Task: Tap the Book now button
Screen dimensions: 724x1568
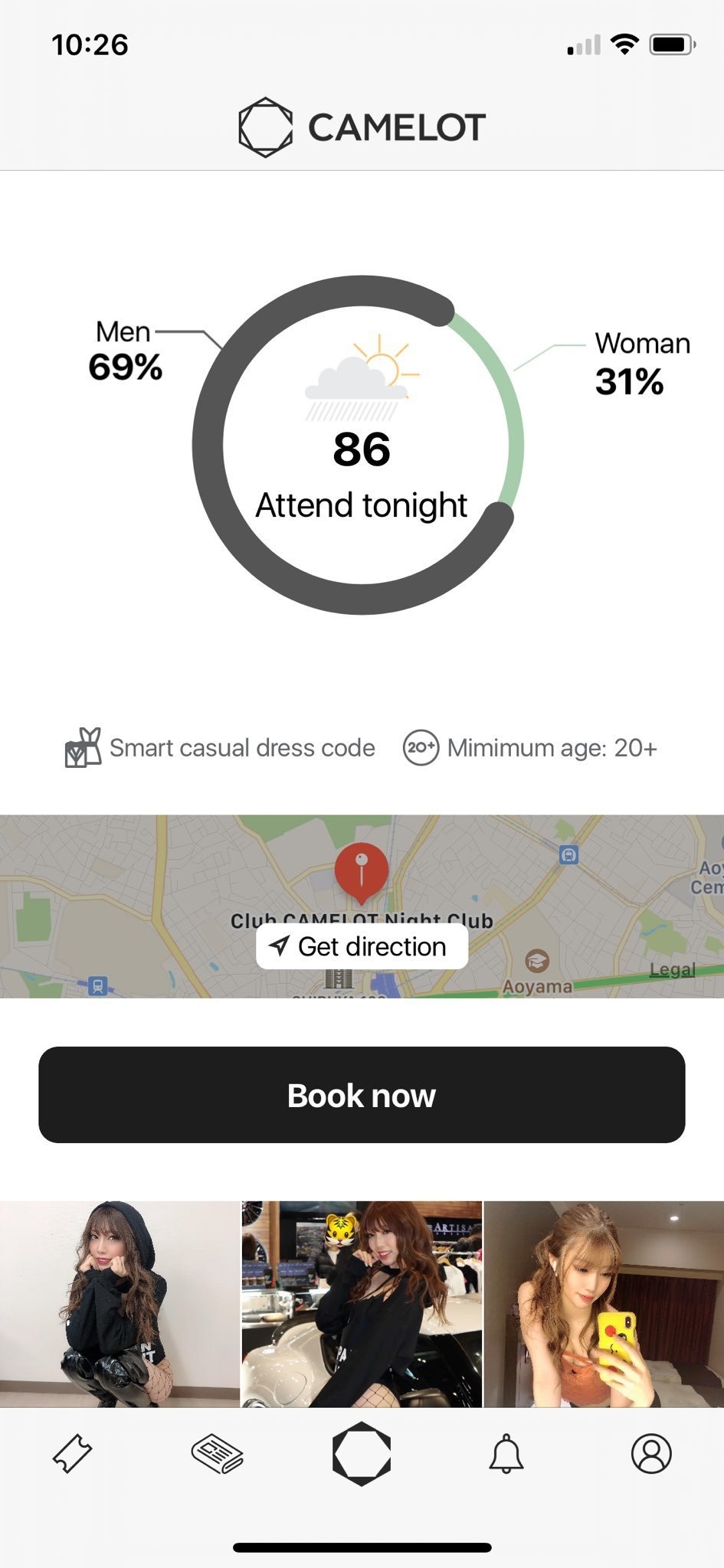Action: (x=362, y=1095)
